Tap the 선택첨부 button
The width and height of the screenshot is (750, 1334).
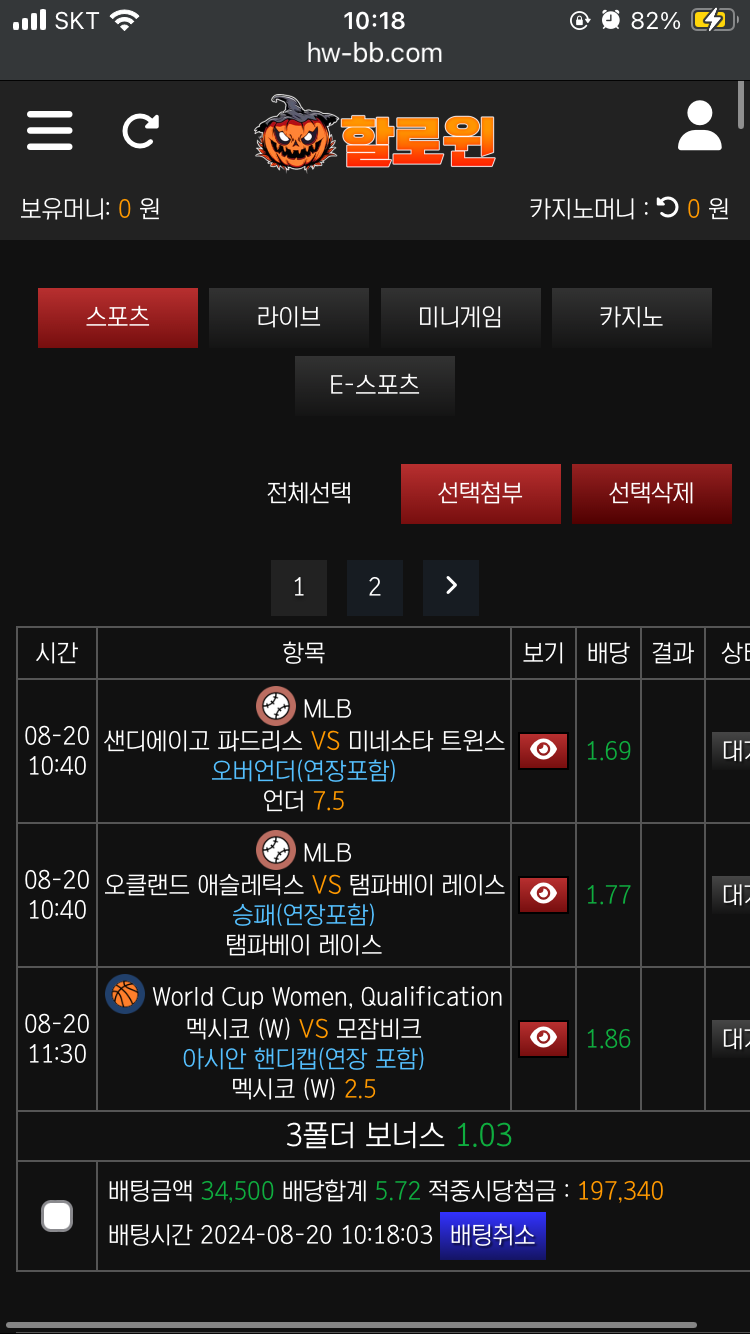point(481,493)
